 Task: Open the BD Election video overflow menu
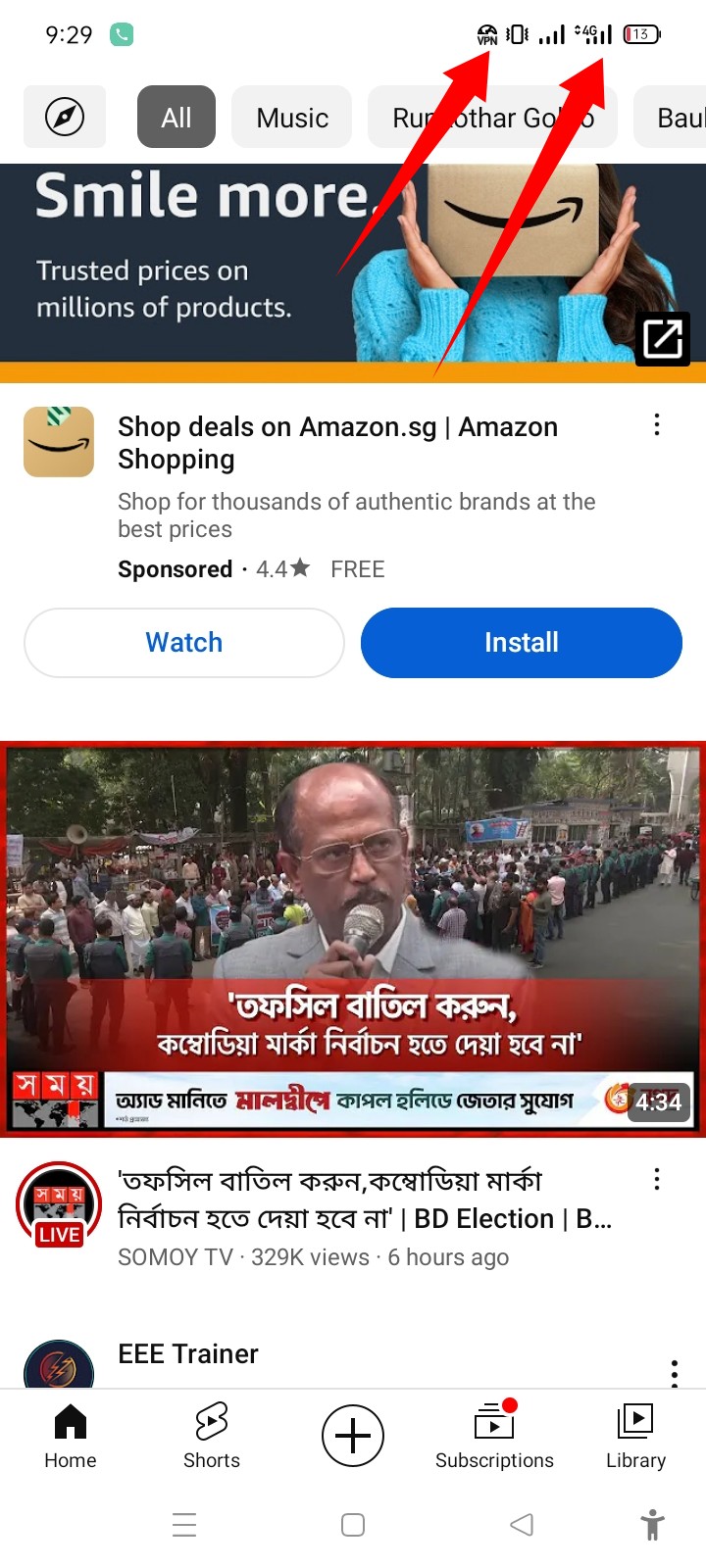click(657, 1180)
